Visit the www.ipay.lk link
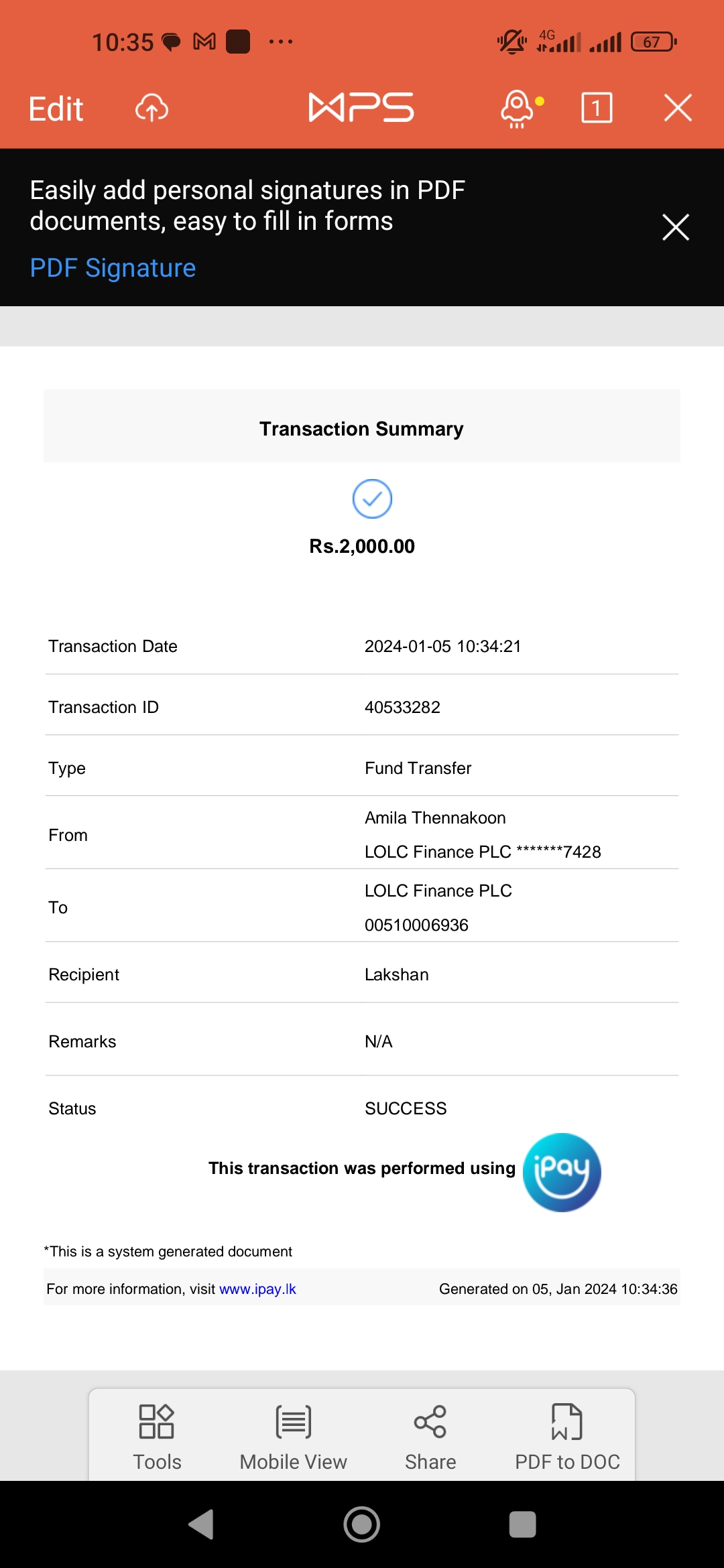The height and width of the screenshot is (1568, 724). coord(257,1289)
